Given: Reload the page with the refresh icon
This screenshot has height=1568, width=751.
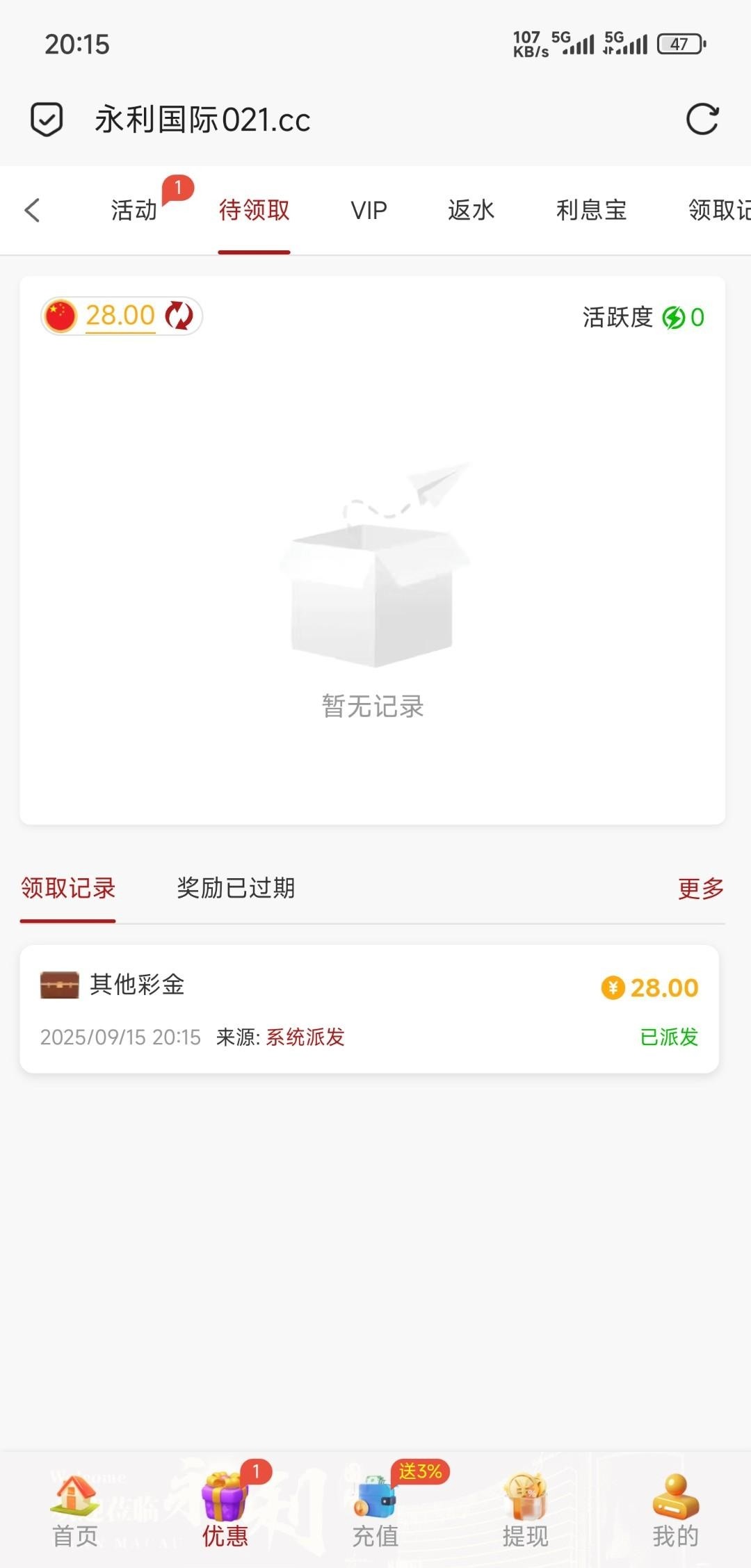Looking at the screenshot, I should coord(702,119).
